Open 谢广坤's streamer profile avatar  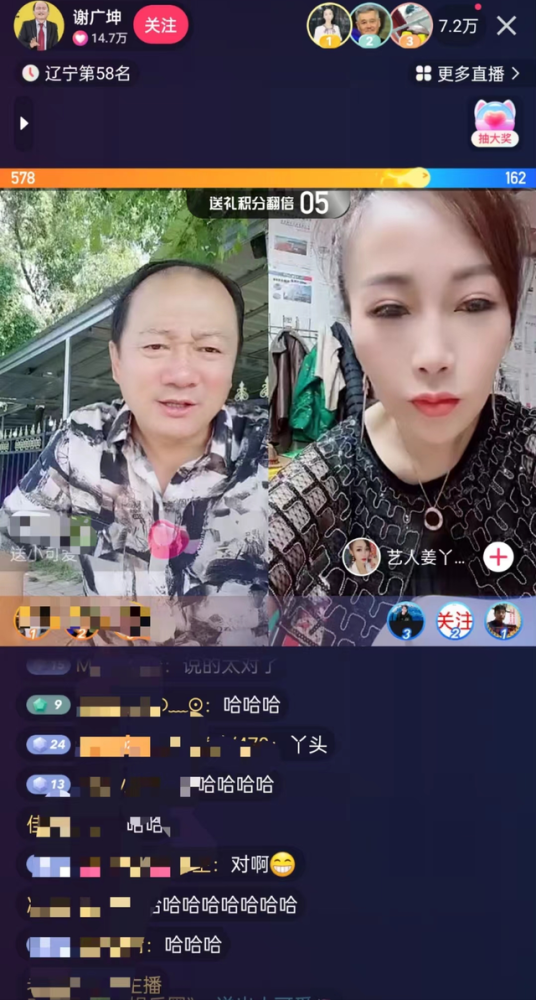40,26
